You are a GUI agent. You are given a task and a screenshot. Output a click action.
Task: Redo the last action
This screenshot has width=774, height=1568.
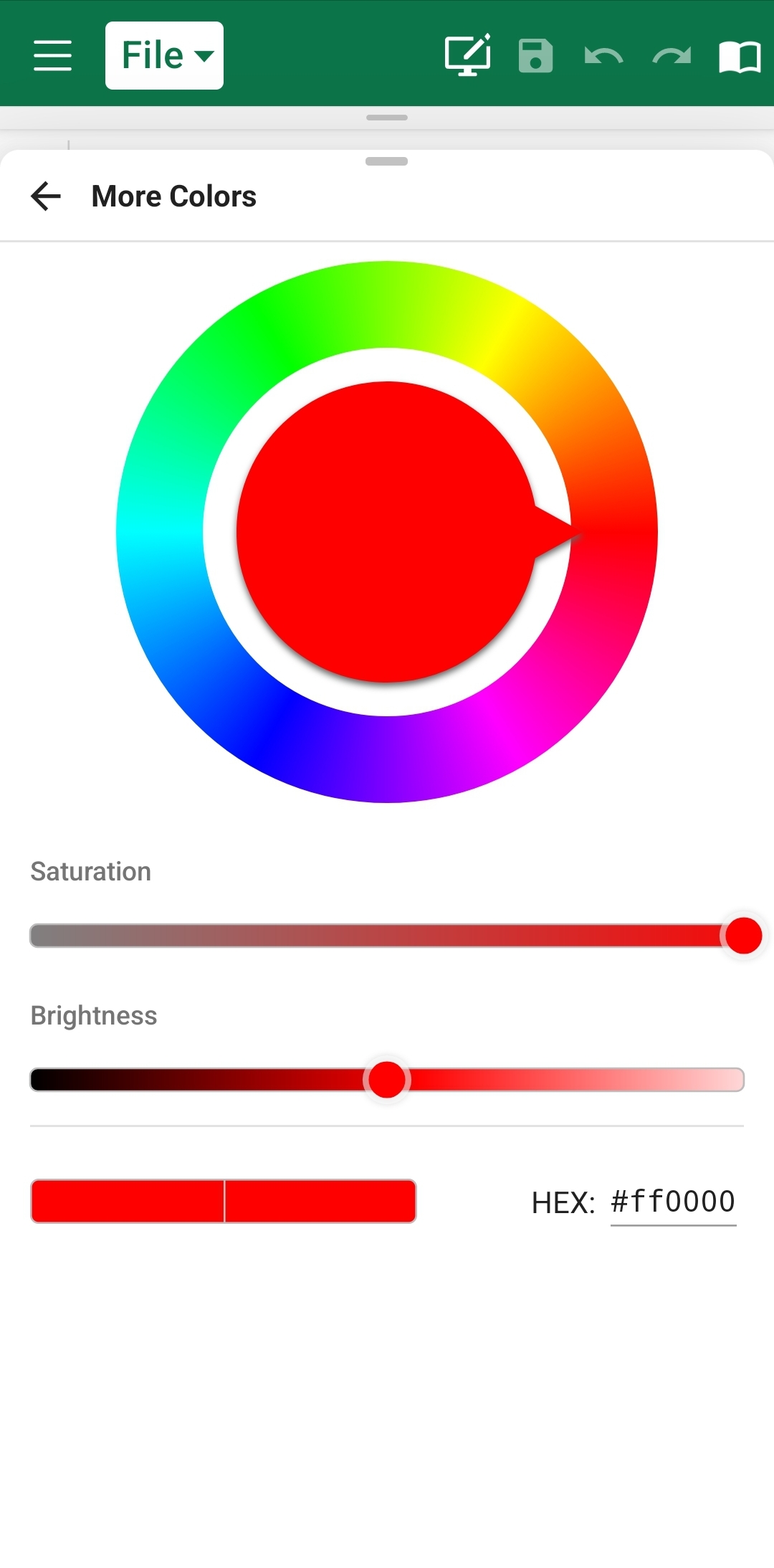coord(672,55)
